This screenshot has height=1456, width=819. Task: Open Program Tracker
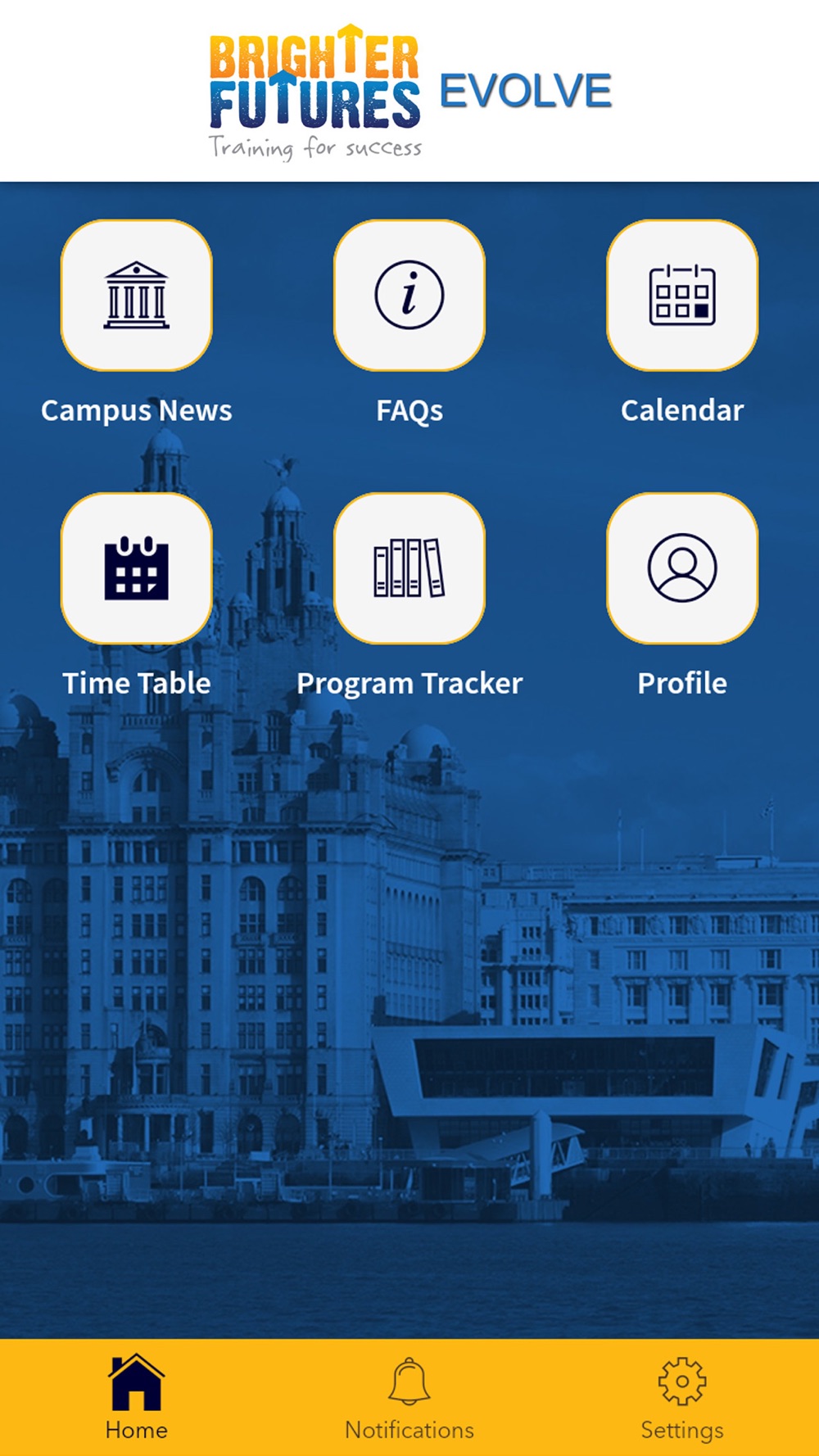point(409,568)
